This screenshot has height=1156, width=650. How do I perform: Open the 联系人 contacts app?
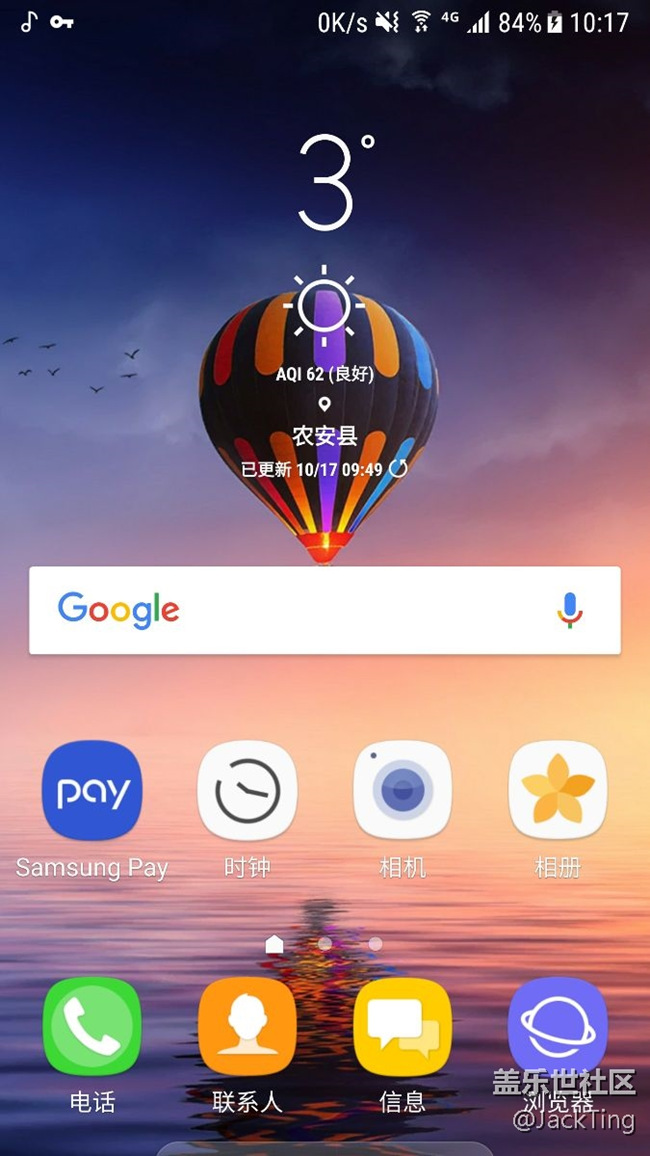(x=247, y=1027)
